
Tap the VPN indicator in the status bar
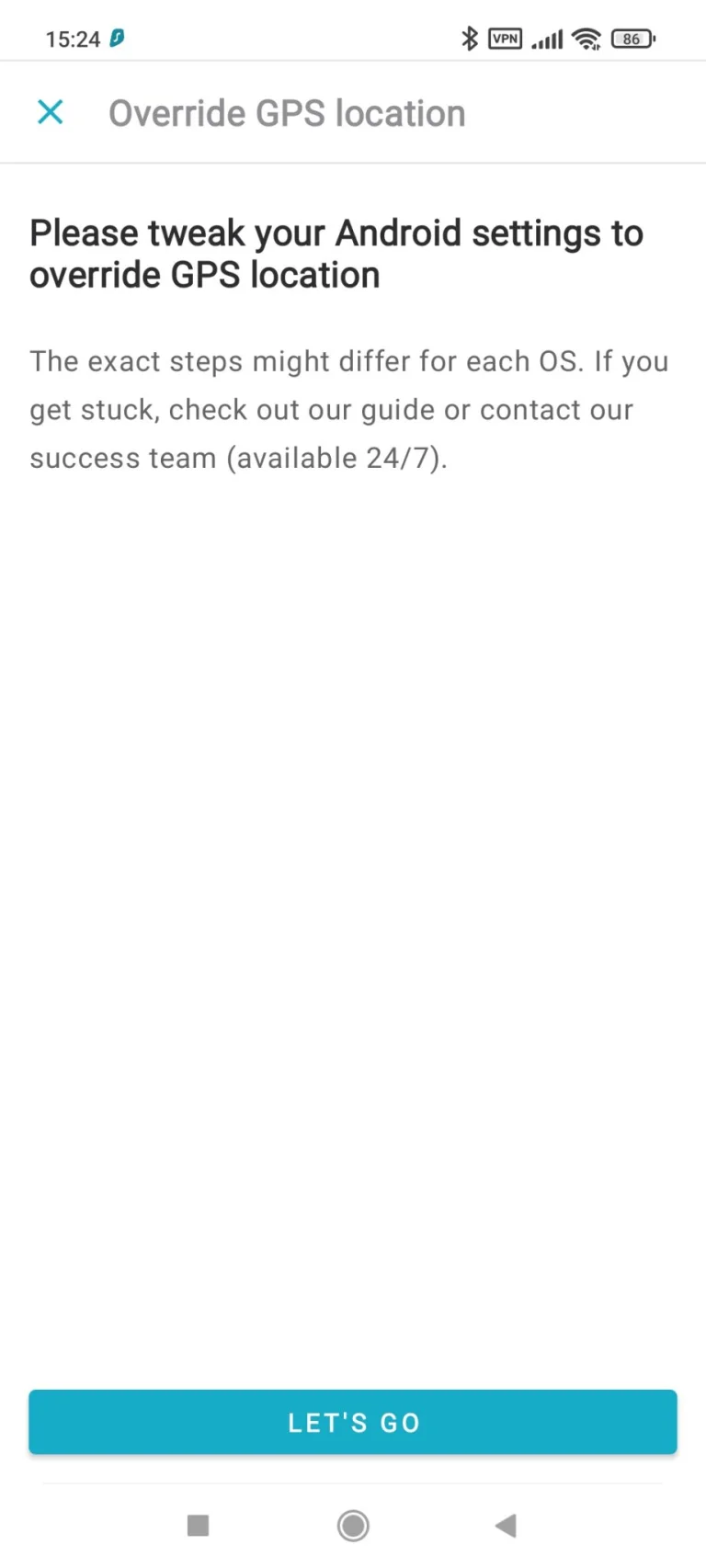pos(504,39)
